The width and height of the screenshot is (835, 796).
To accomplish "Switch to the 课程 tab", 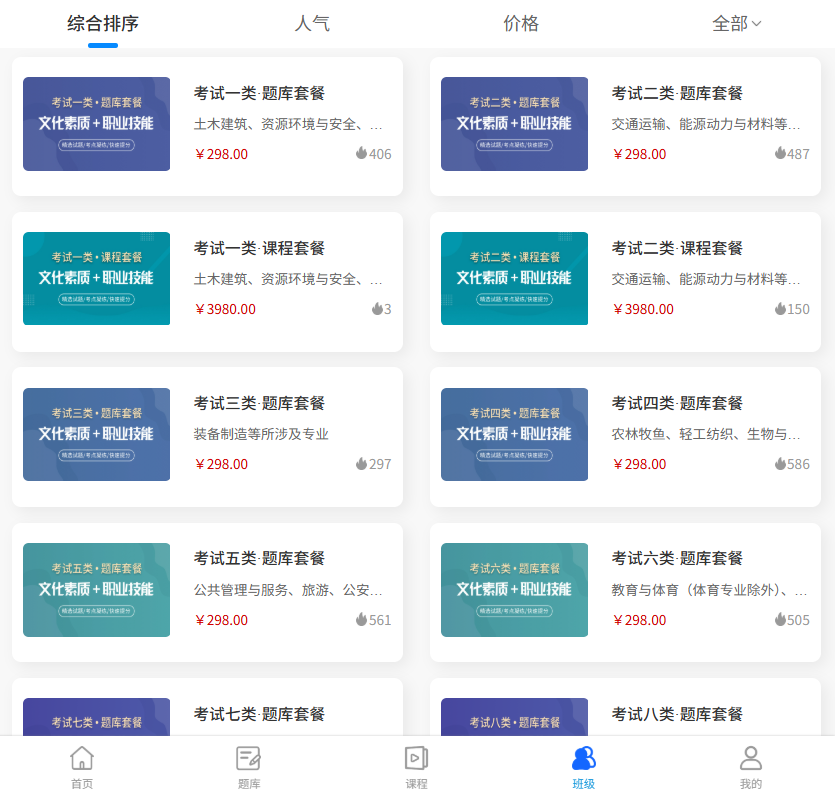I will 416,767.
